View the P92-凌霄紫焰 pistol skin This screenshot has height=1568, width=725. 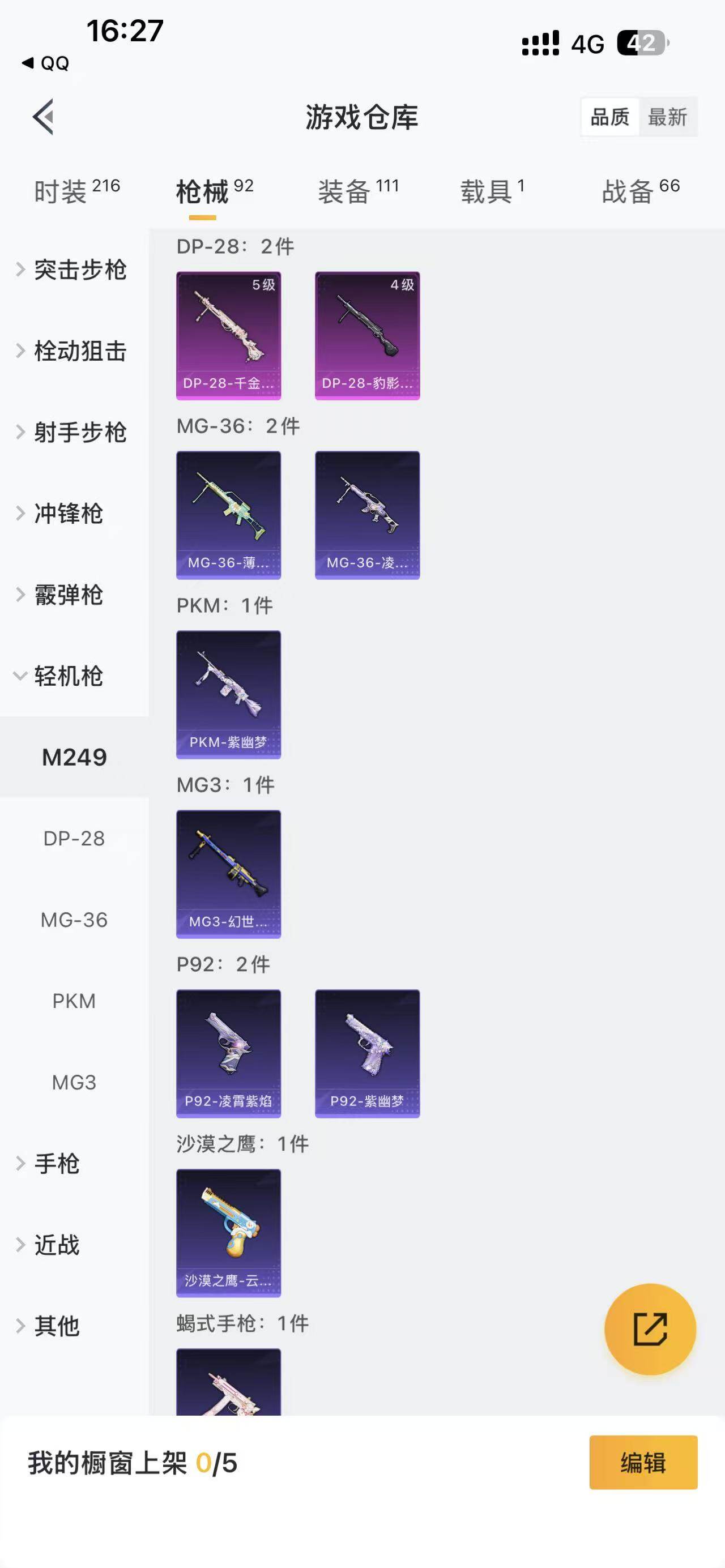pos(228,1054)
